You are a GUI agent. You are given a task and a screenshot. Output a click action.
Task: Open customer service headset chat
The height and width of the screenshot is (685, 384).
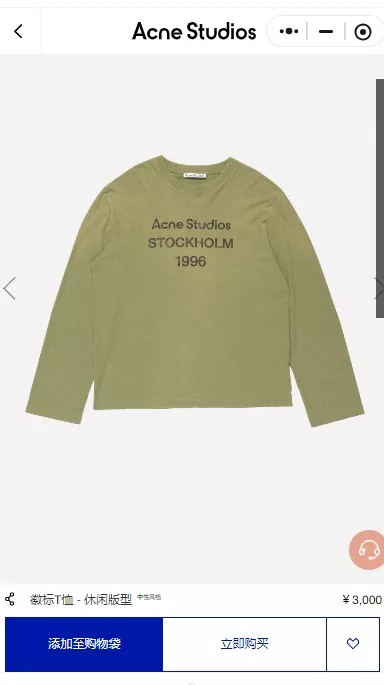coord(368,550)
